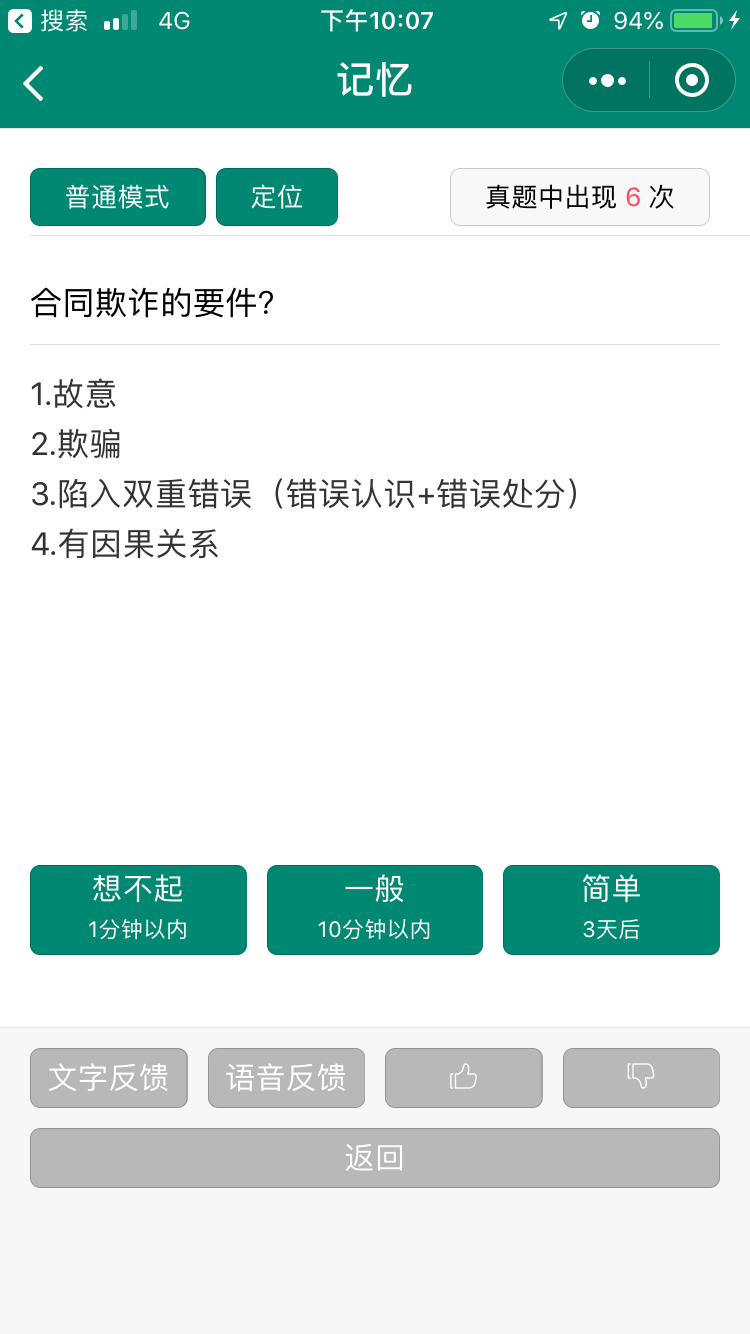Tap the 返回 button
The width and height of the screenshot is (750, 1334).
click(x=375, y=1158)
